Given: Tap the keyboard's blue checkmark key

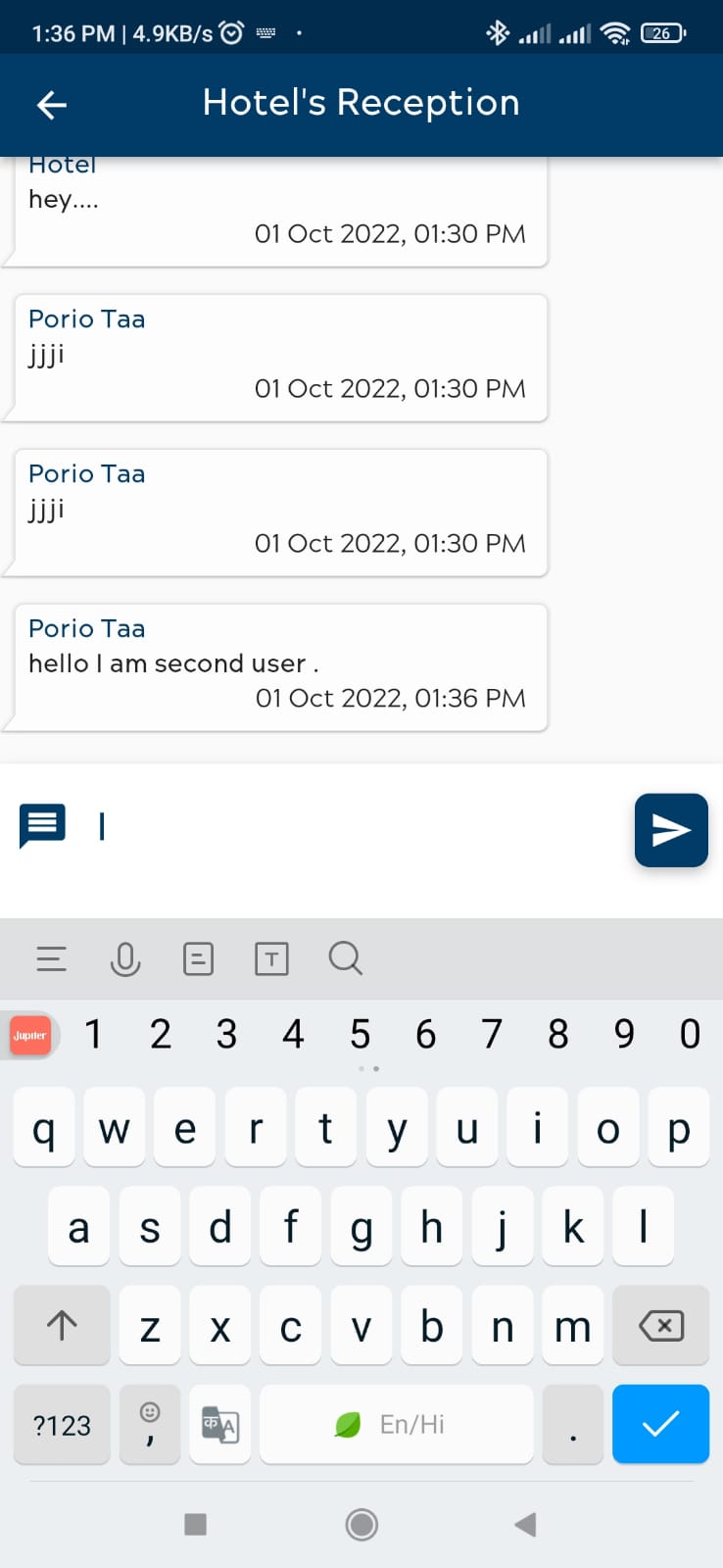Looking at the screenshot, I should point(660,1424).
